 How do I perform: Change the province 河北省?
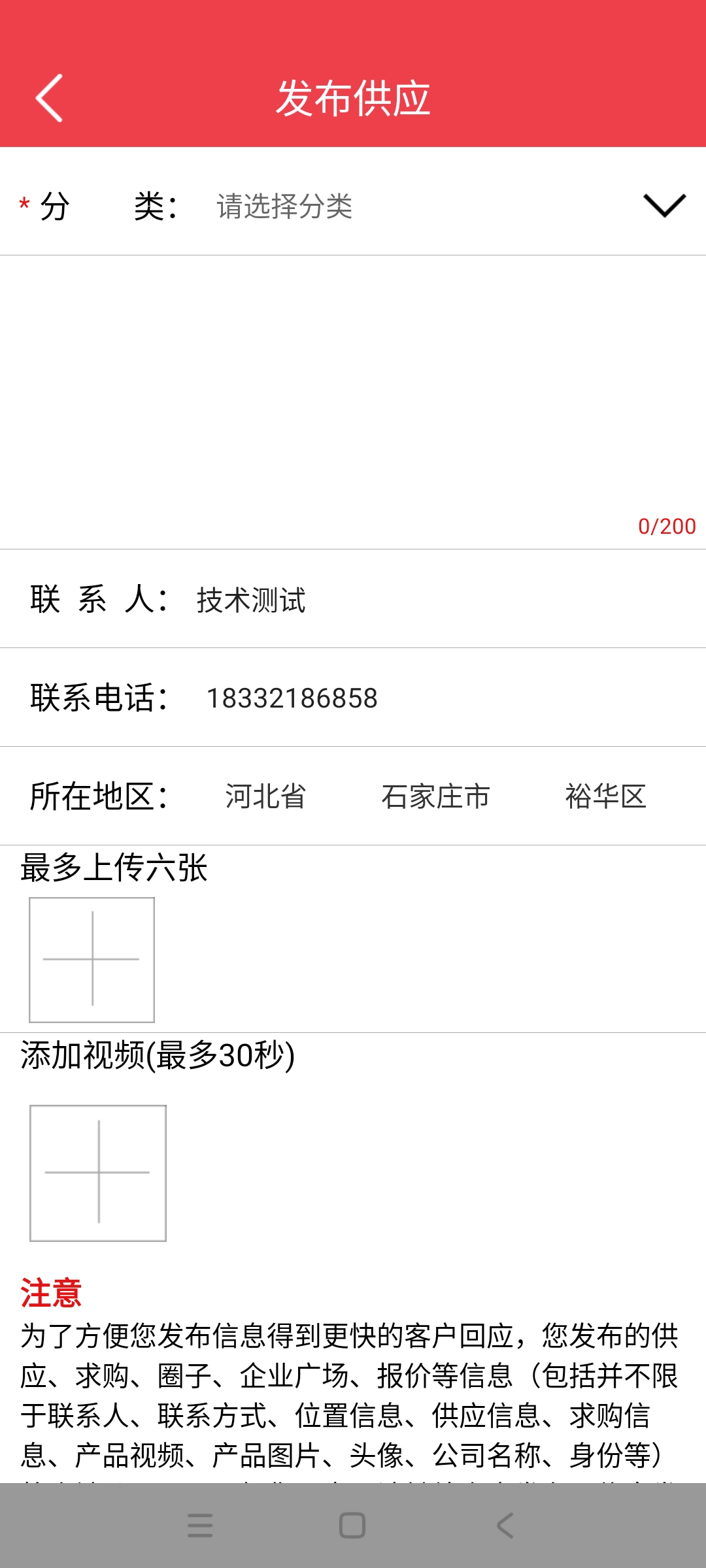coord(265,796)
